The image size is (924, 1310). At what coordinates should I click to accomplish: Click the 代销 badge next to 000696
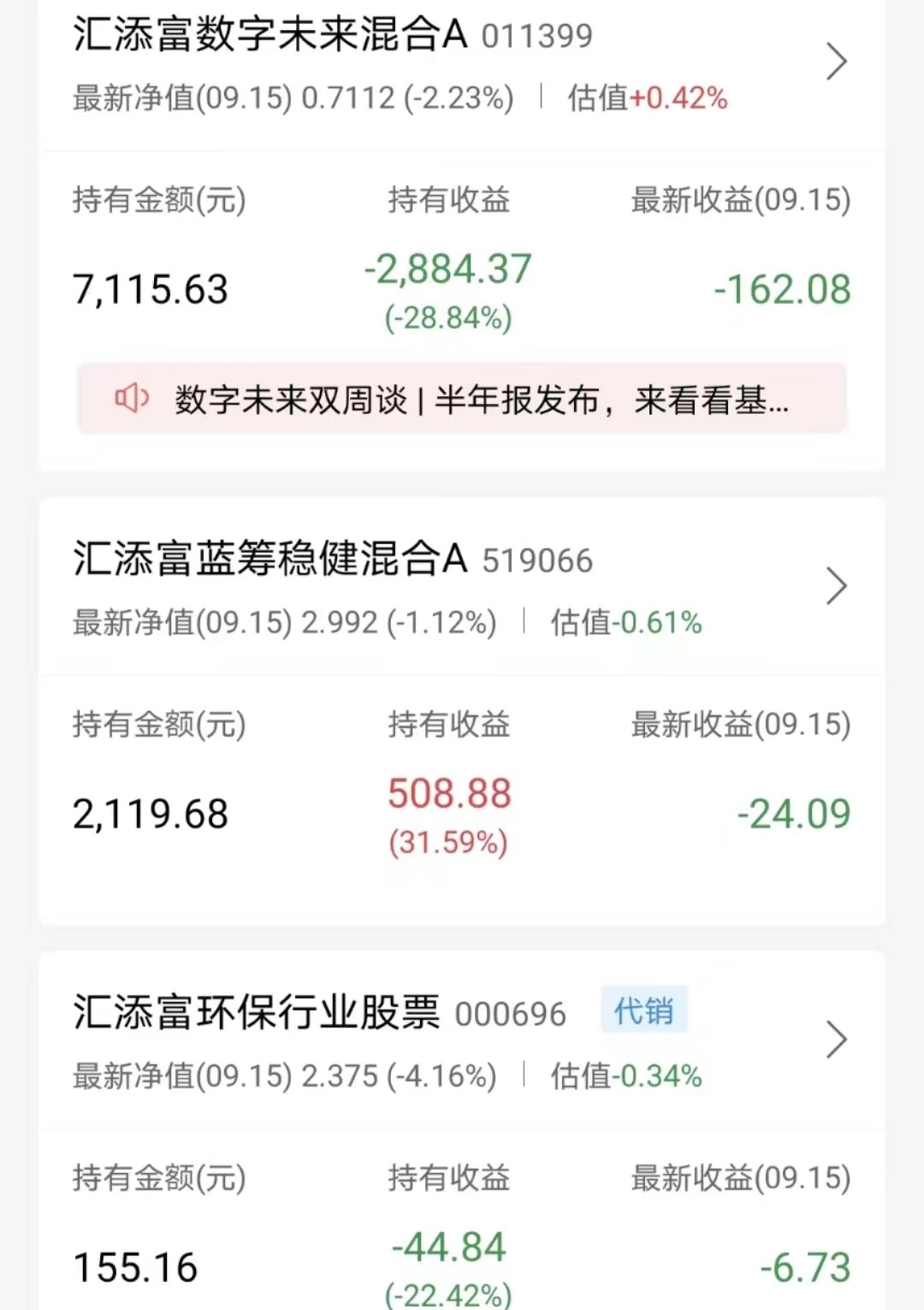pyautogui.click(x=644, y=1012)
